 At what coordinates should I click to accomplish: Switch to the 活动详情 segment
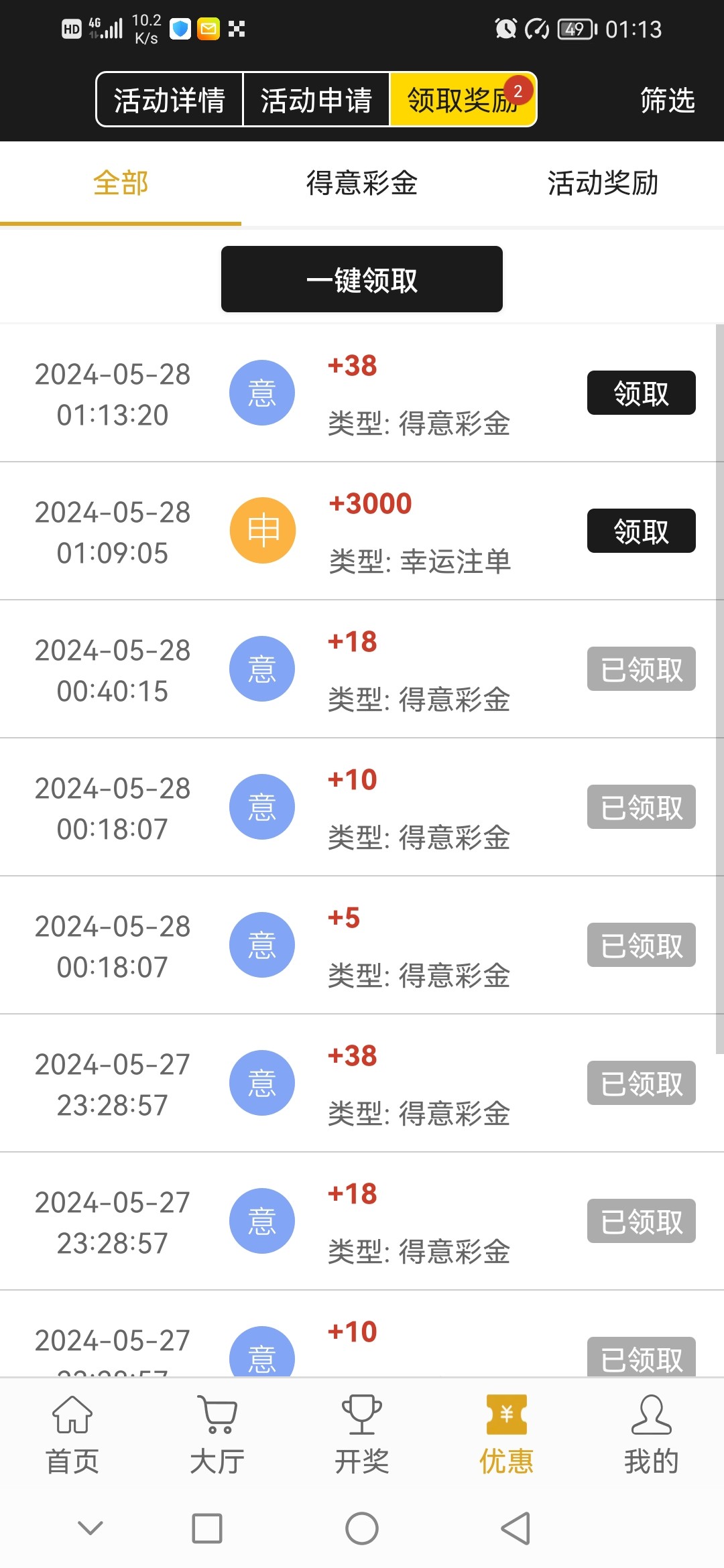169,100
